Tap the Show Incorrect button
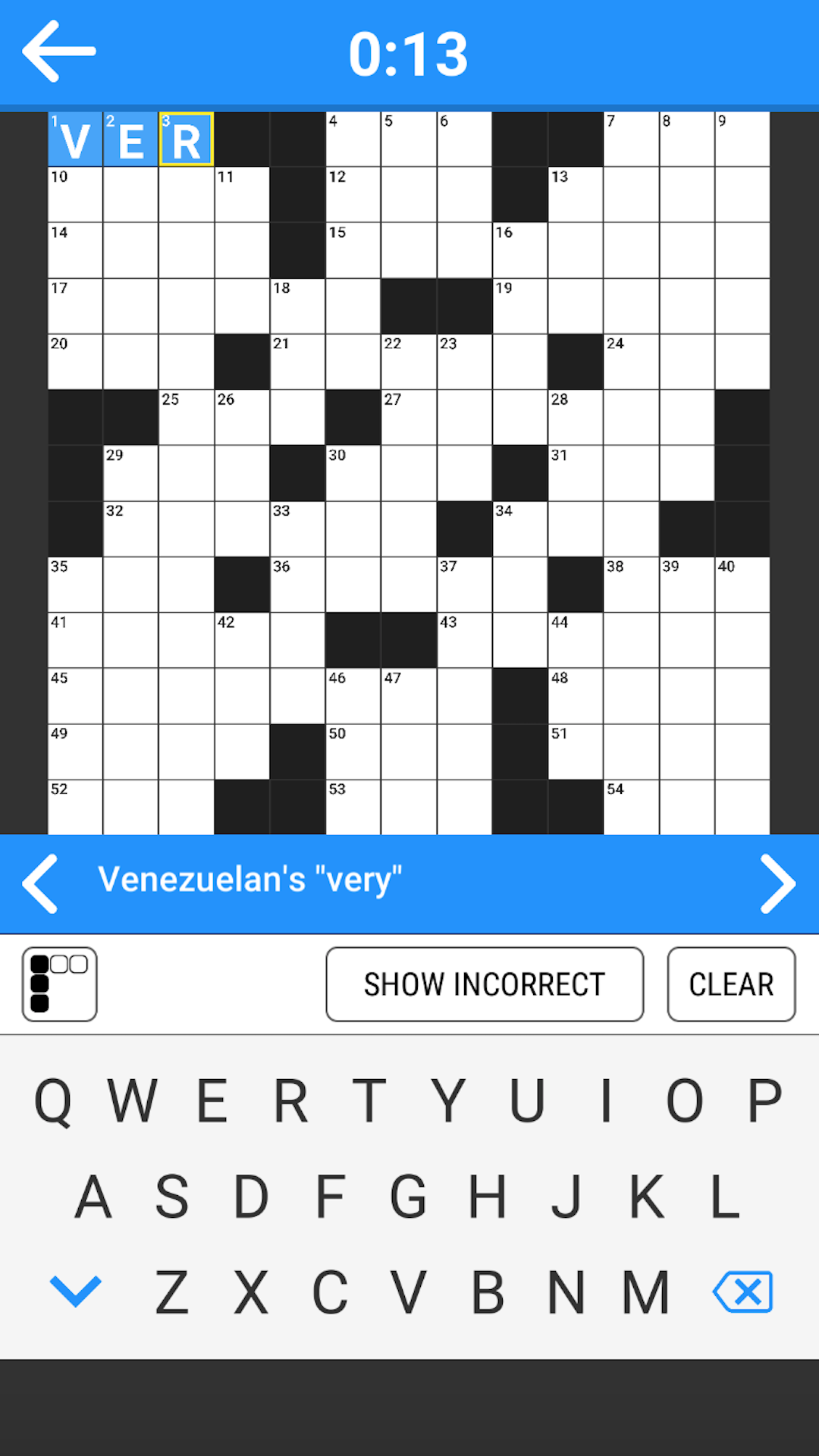The height and width of the screenshot is (1456, 819). (485, 984)
